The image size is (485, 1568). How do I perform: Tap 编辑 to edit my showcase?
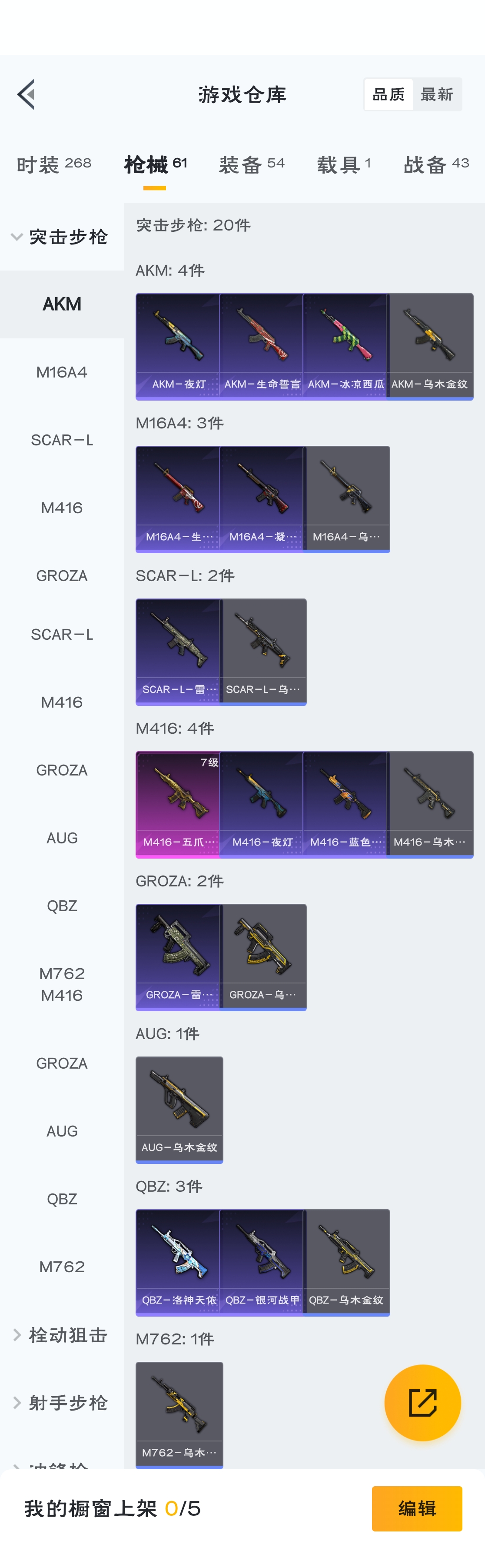click(x=416, y=1508)
